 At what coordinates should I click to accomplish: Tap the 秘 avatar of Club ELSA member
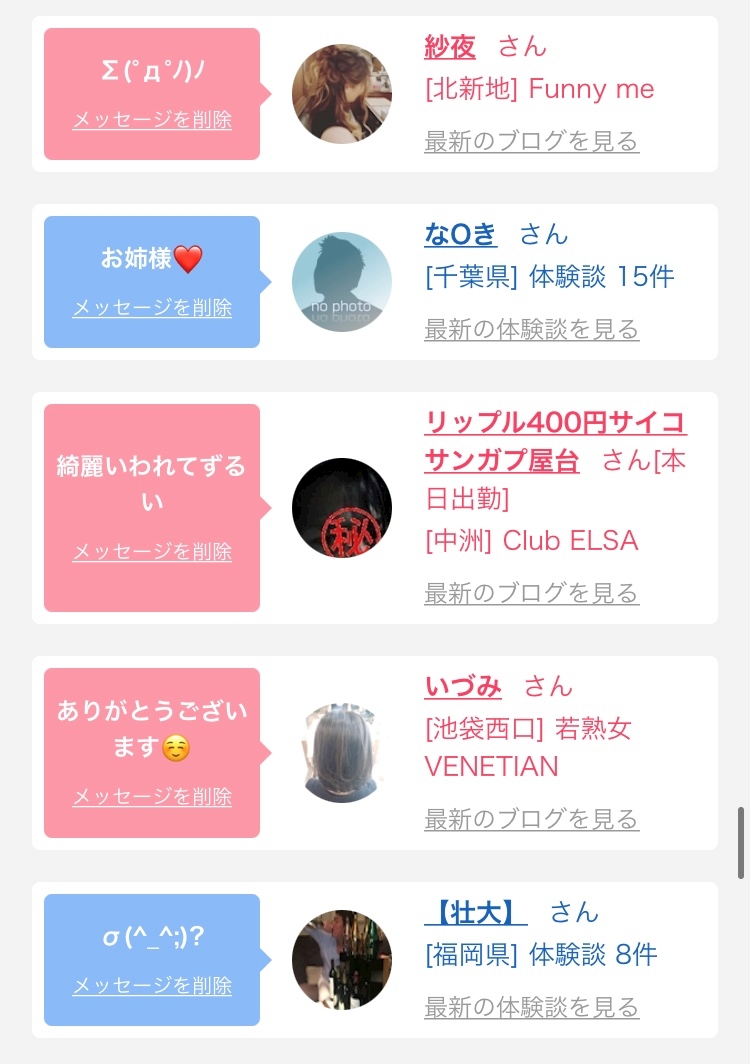point(341,508)
